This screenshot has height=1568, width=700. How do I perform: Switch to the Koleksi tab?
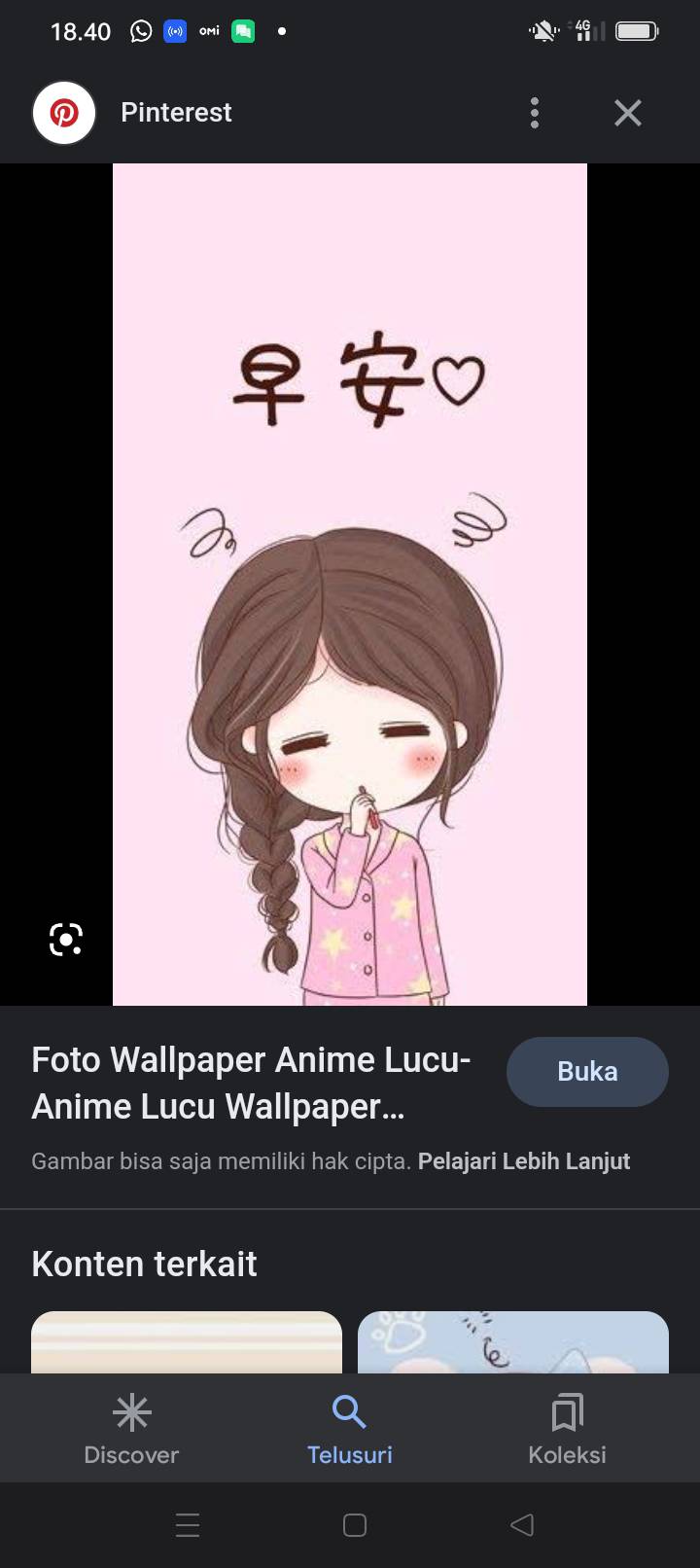(x=567, y=1429)
